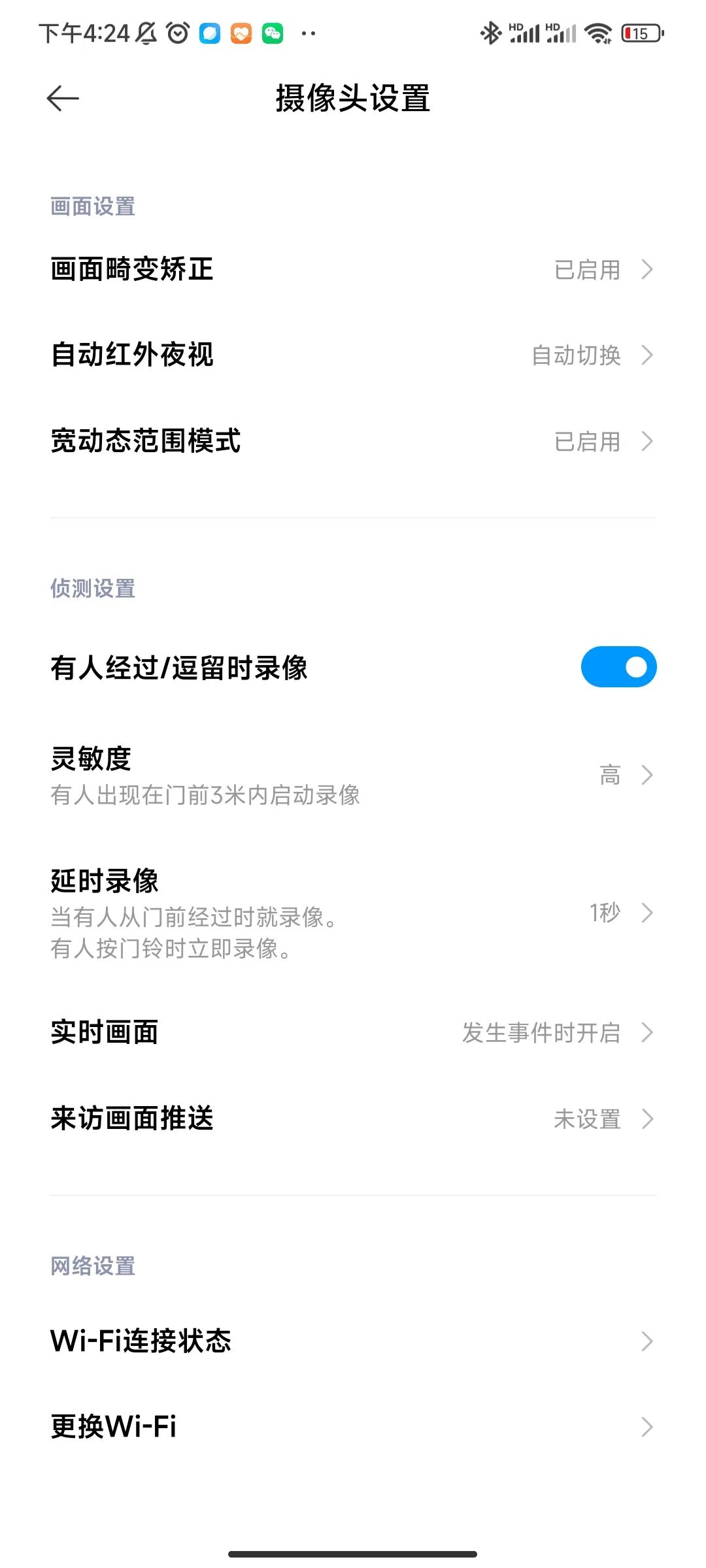Open 延时录像 delay setting
Screen dimensions: 706x1568
tap(353, 913)
